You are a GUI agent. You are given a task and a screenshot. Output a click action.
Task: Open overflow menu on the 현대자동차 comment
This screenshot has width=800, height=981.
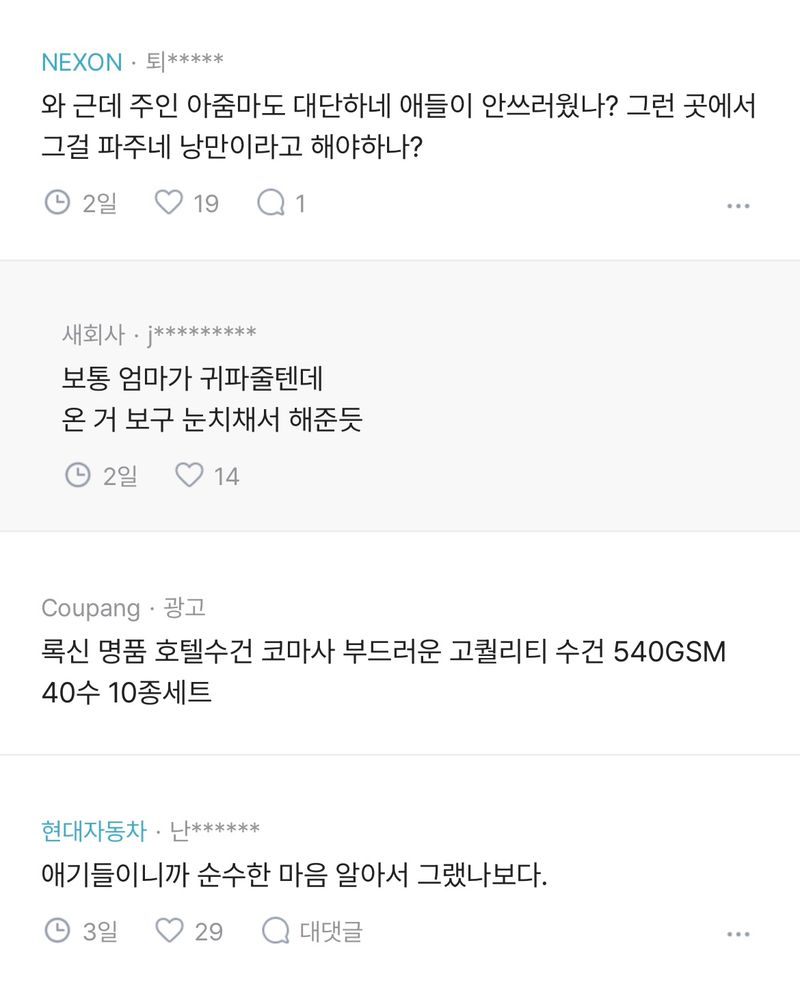(x=738, y=933)
